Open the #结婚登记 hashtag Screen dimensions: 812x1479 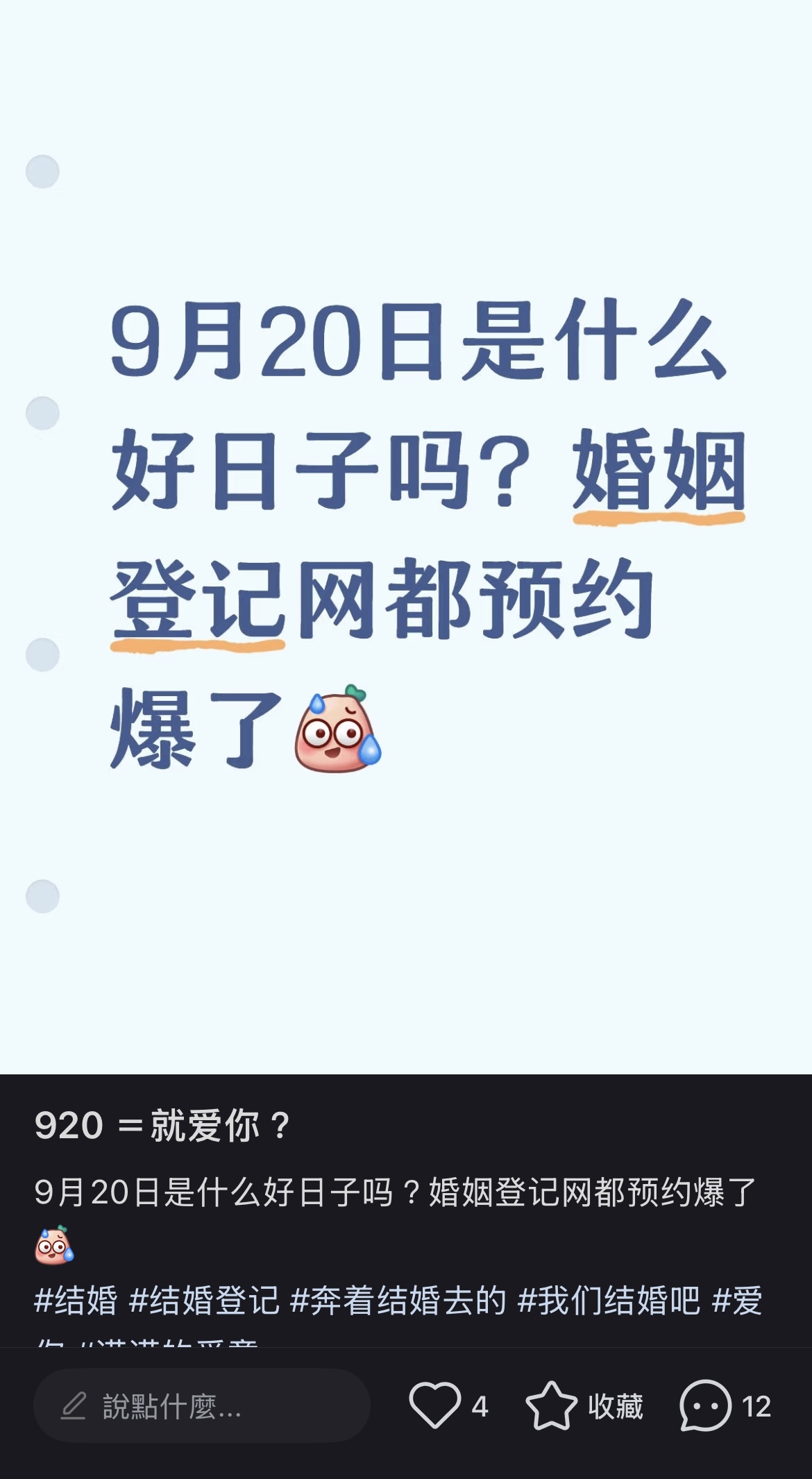pyautogui.click(x=205, y=1300)
